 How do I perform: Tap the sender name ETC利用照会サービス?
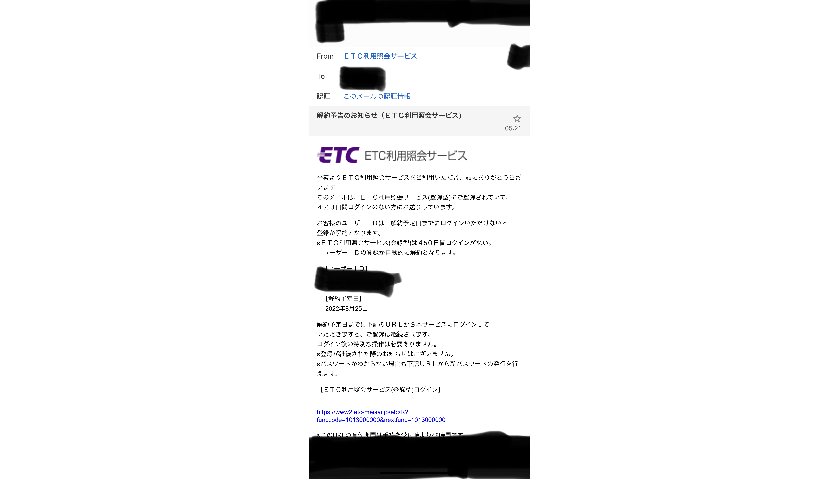pyautogui.click(x=381, y=56)
